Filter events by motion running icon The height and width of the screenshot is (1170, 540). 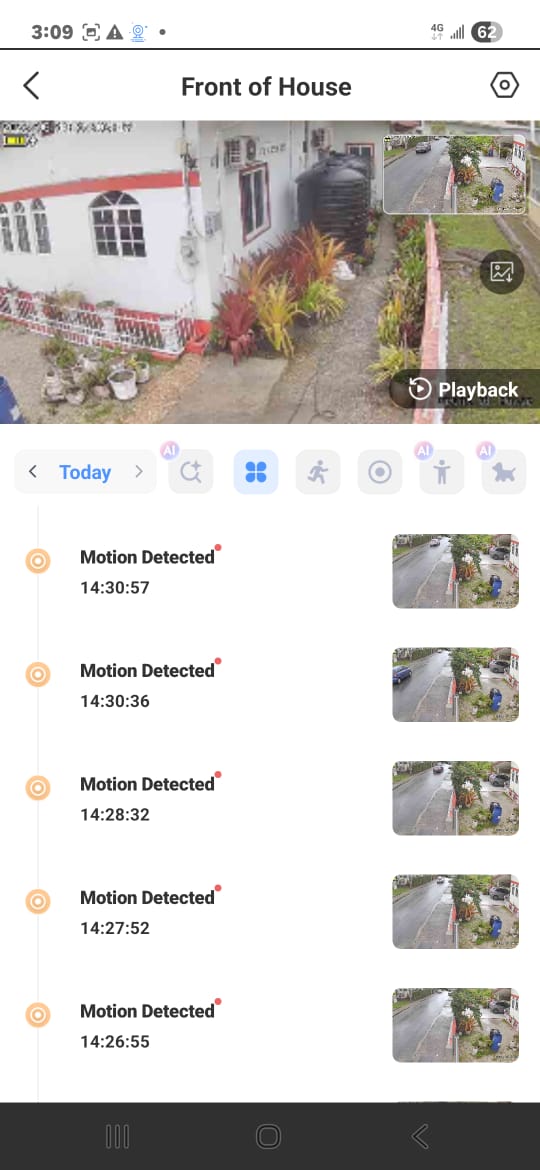tap(318, 472)
